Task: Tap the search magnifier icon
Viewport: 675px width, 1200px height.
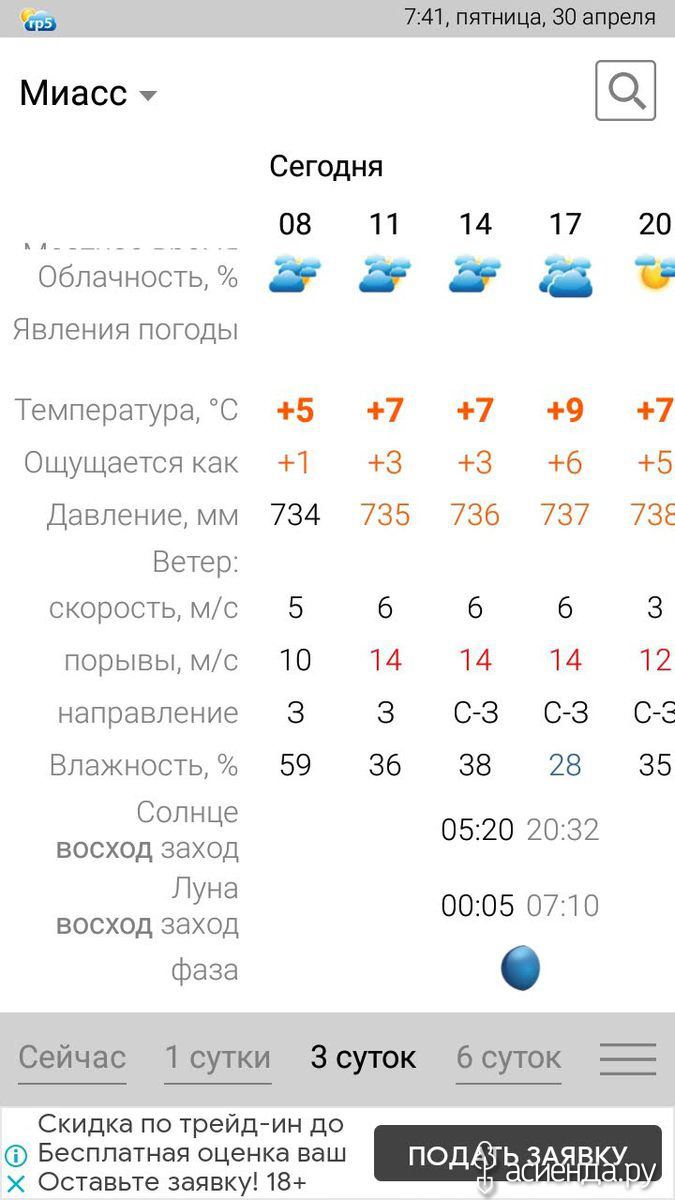Action: [x=626, y=91]
